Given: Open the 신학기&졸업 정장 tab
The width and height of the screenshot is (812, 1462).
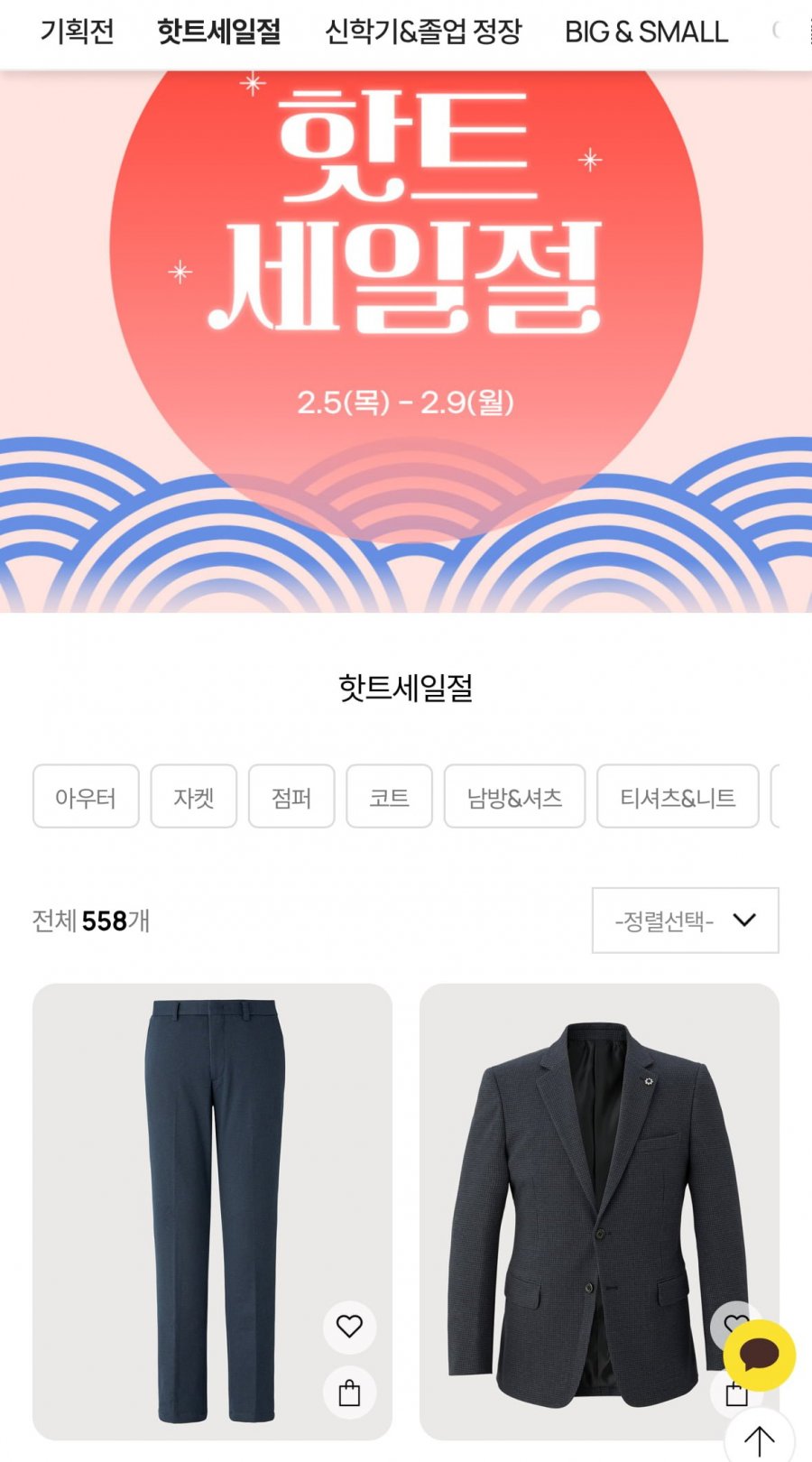Looking at the screenshot, I should pos(423,32).
